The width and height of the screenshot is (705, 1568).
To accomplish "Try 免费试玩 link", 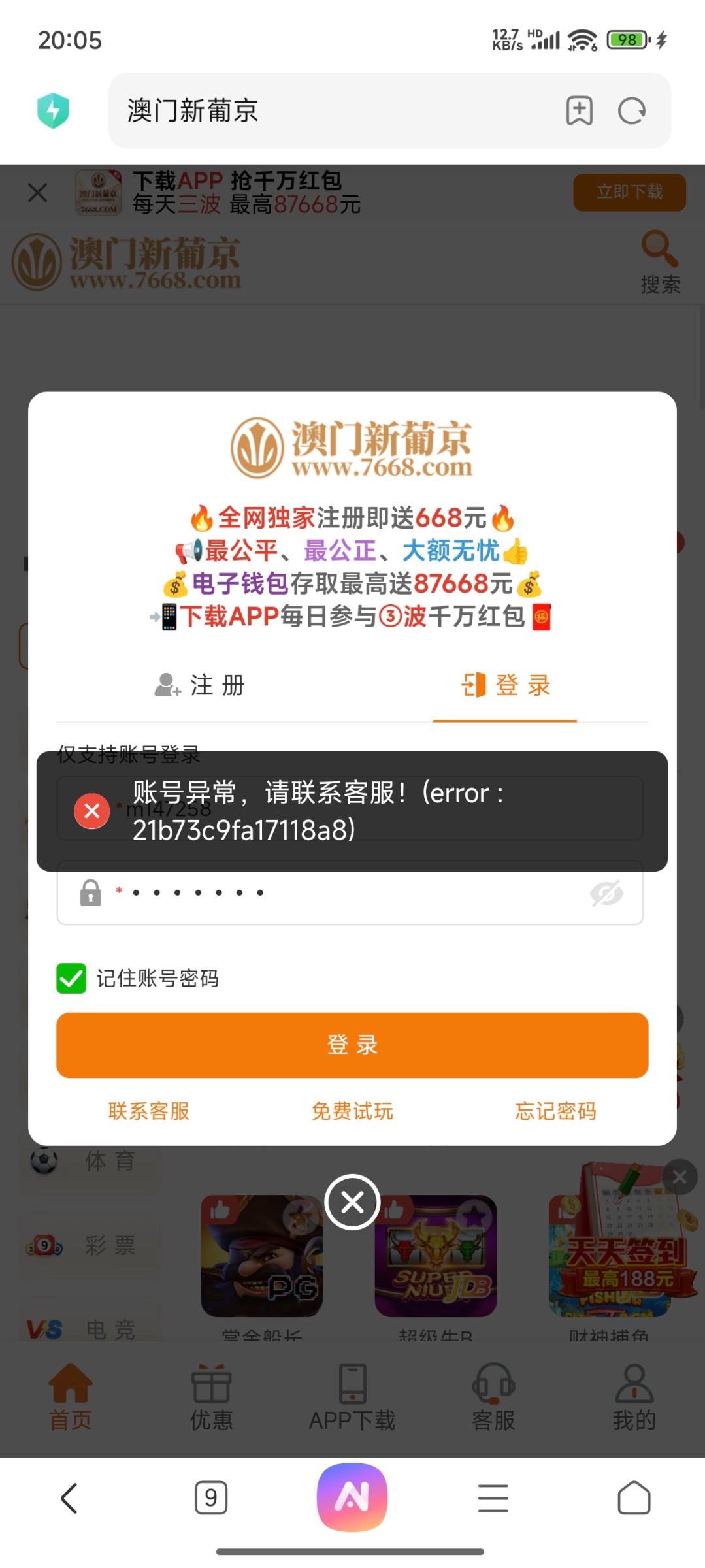I will (x=352, y=1111).
